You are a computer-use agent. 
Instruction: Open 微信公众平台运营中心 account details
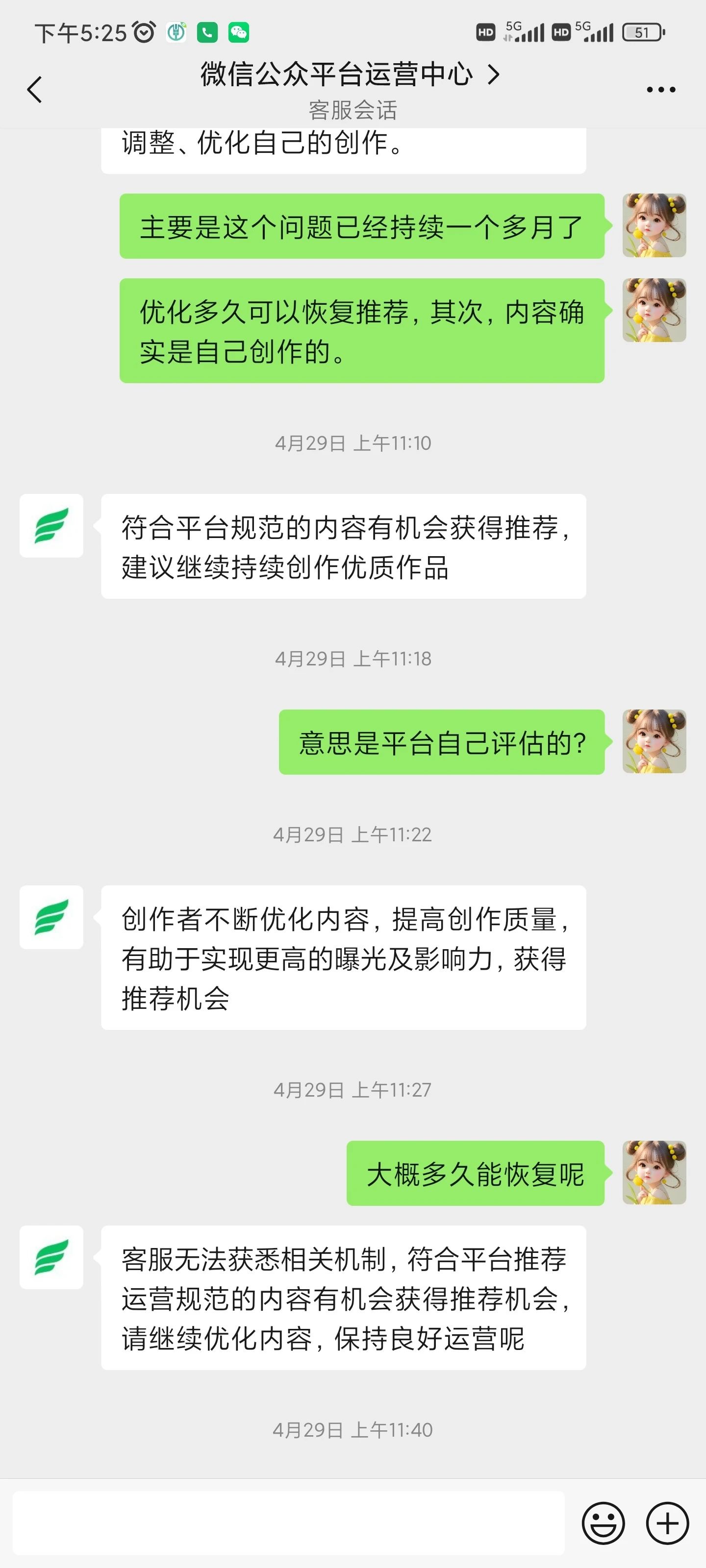pos(350,74)
